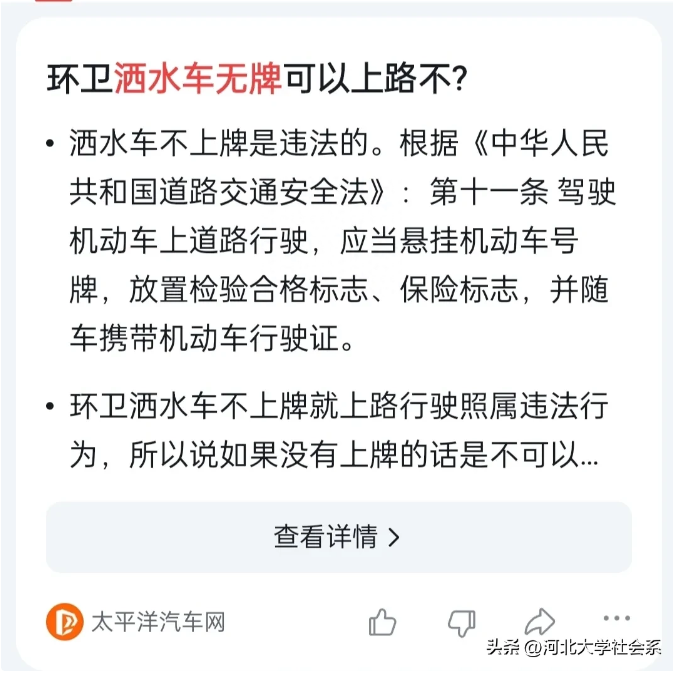Like this answer with thumbs up
The image size is (673, 674).
382,622
